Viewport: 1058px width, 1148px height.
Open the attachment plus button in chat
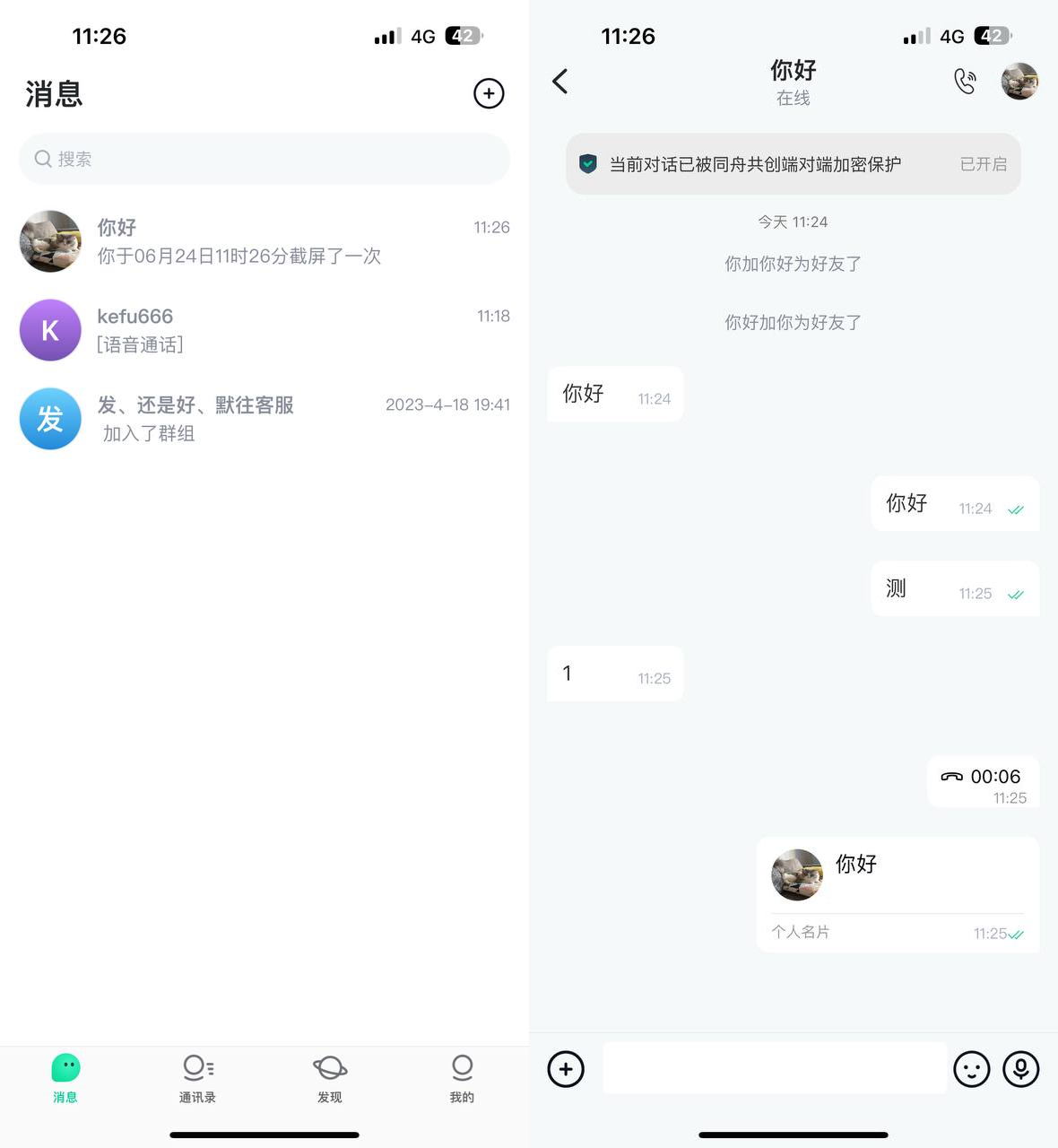(x=566, y=1069)
